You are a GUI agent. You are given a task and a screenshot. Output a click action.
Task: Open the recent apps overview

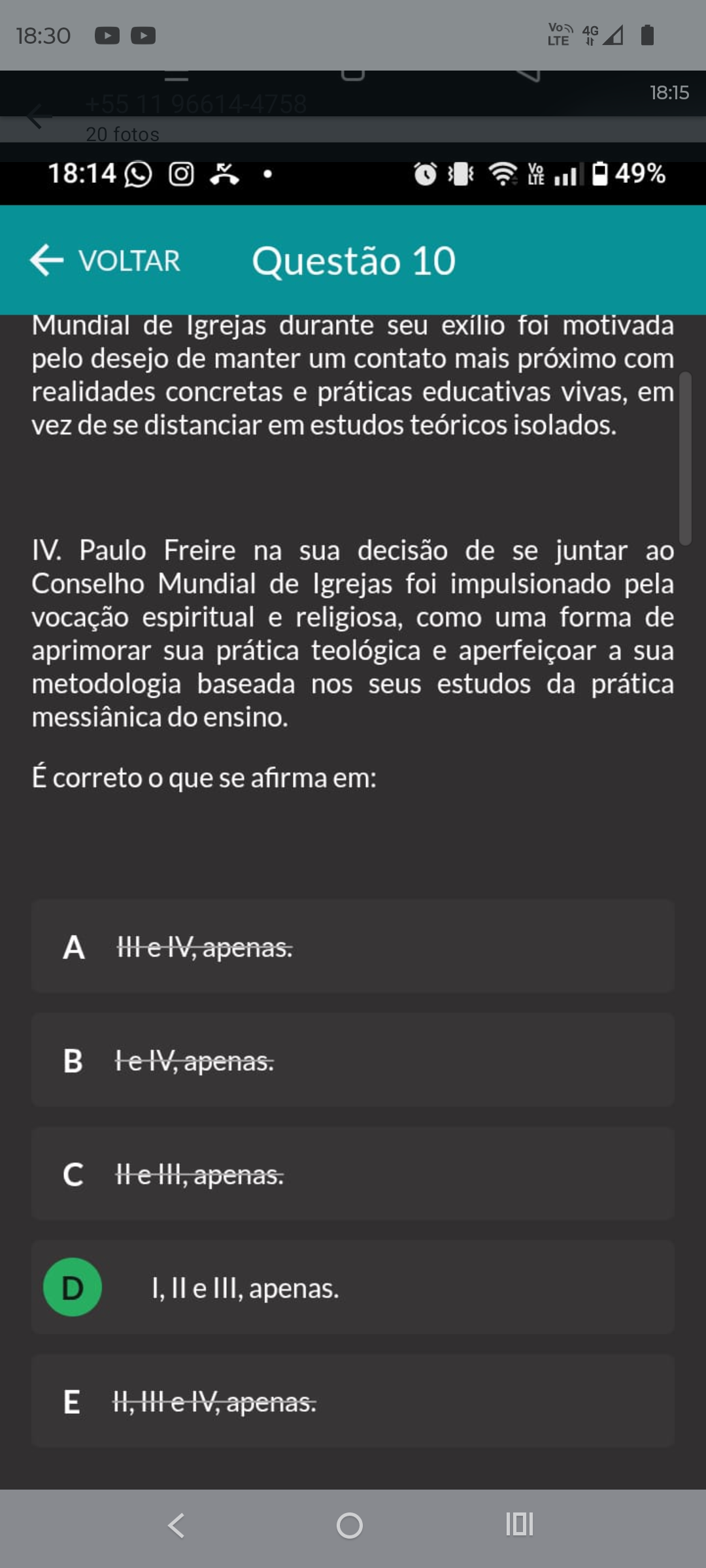520,1524
